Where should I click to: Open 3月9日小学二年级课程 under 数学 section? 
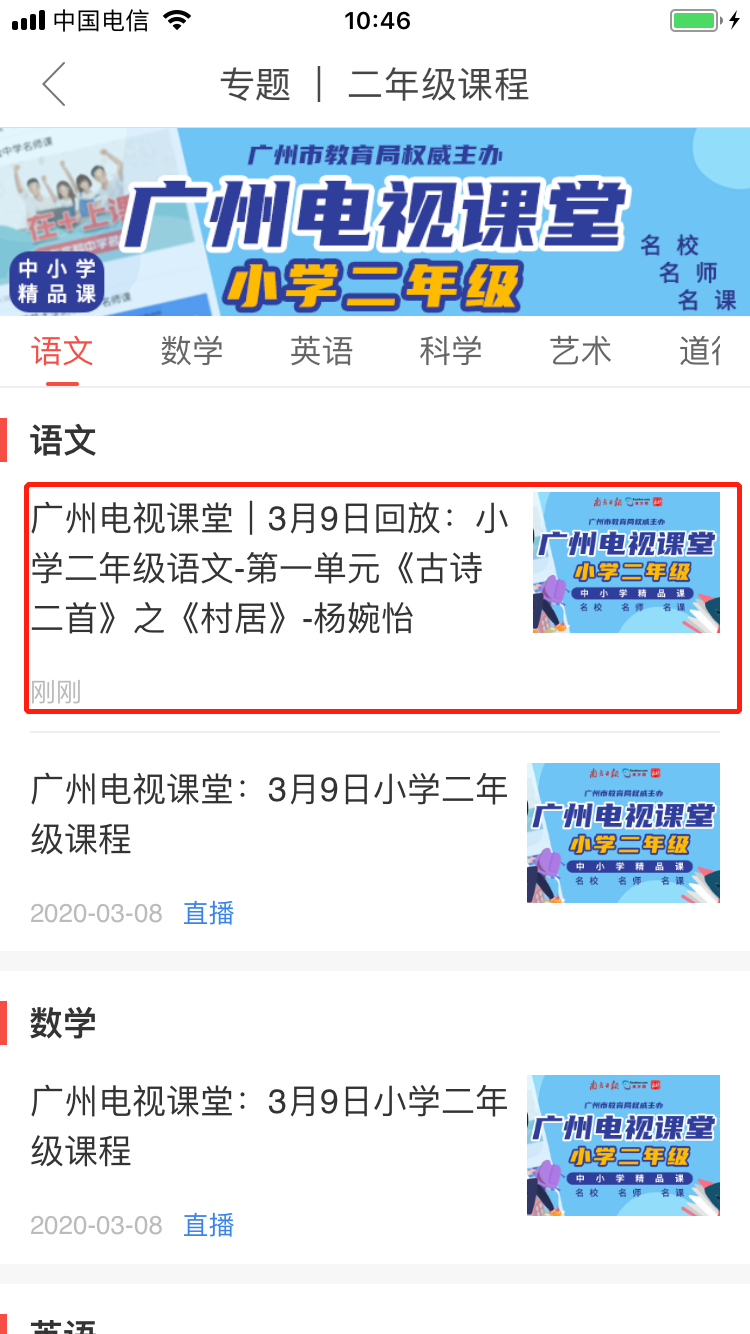coord(270,1126)
